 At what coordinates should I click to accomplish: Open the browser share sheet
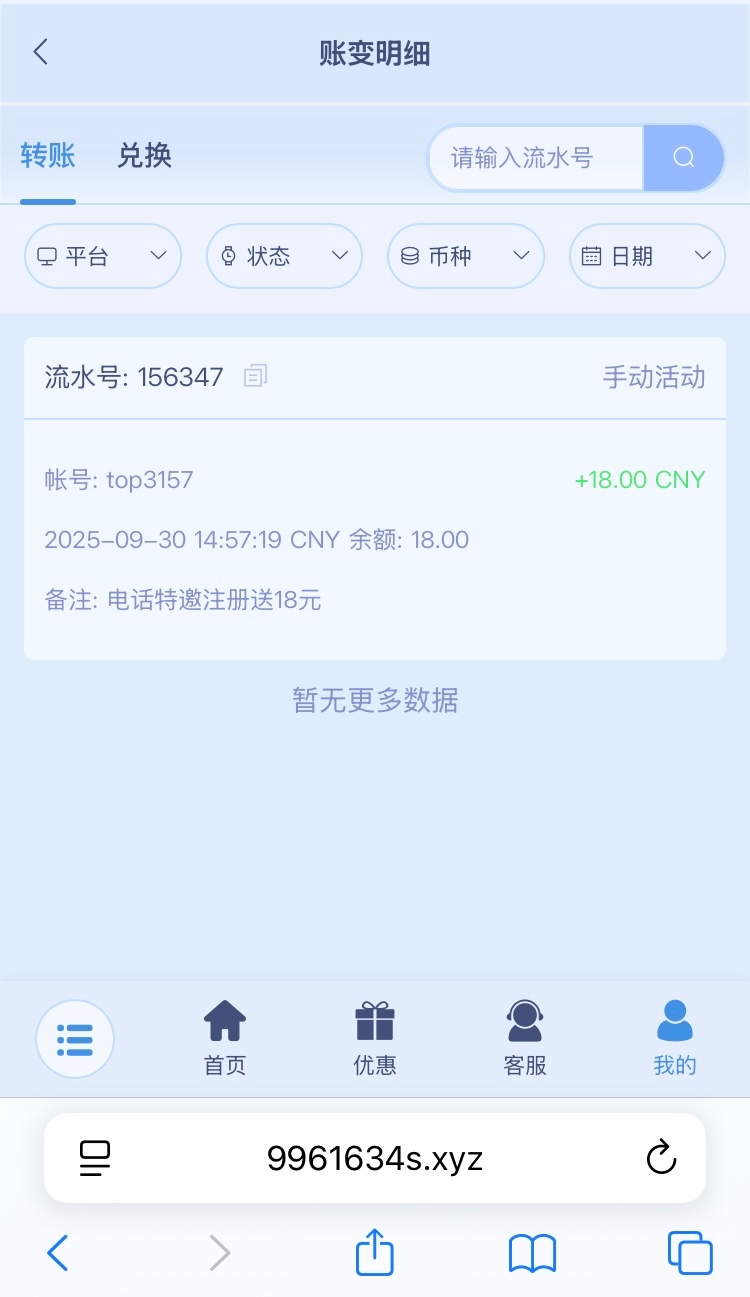[x=375, y=1252]
